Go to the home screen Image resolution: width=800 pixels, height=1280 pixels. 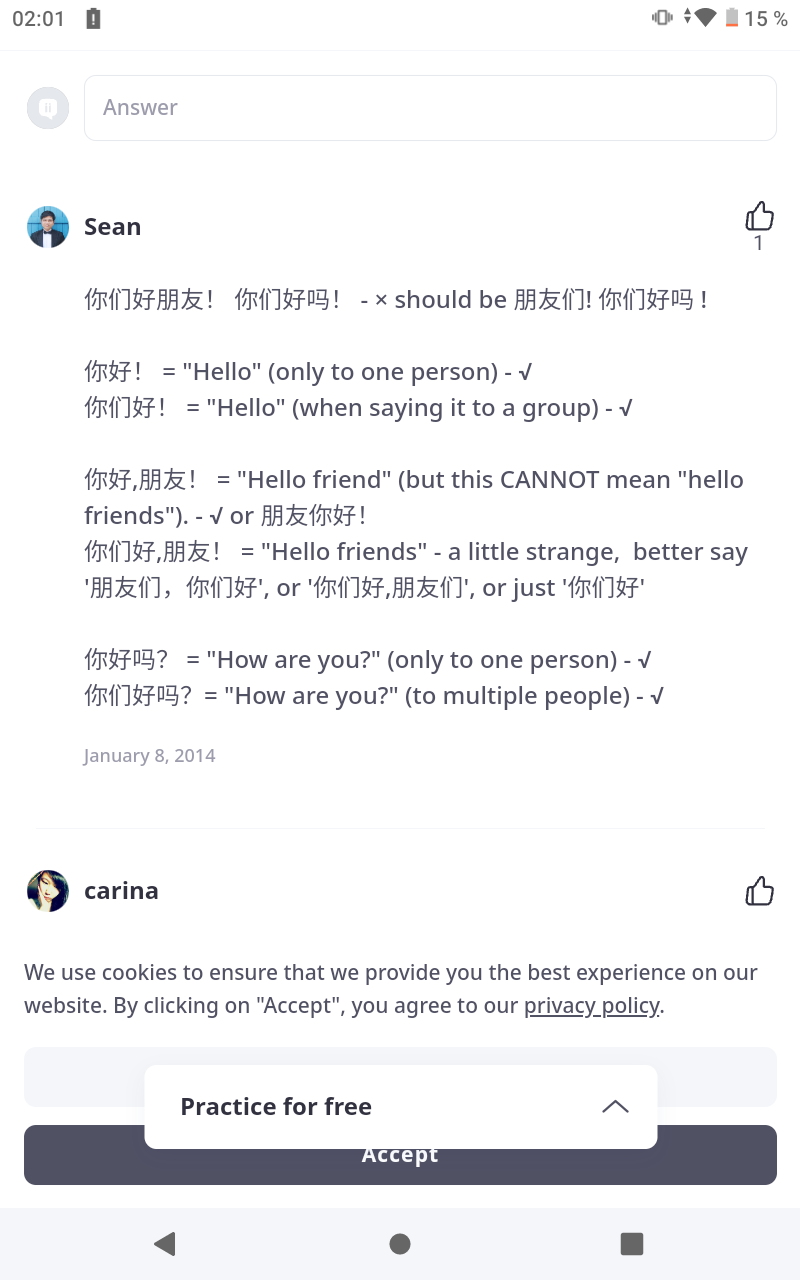400,1243
